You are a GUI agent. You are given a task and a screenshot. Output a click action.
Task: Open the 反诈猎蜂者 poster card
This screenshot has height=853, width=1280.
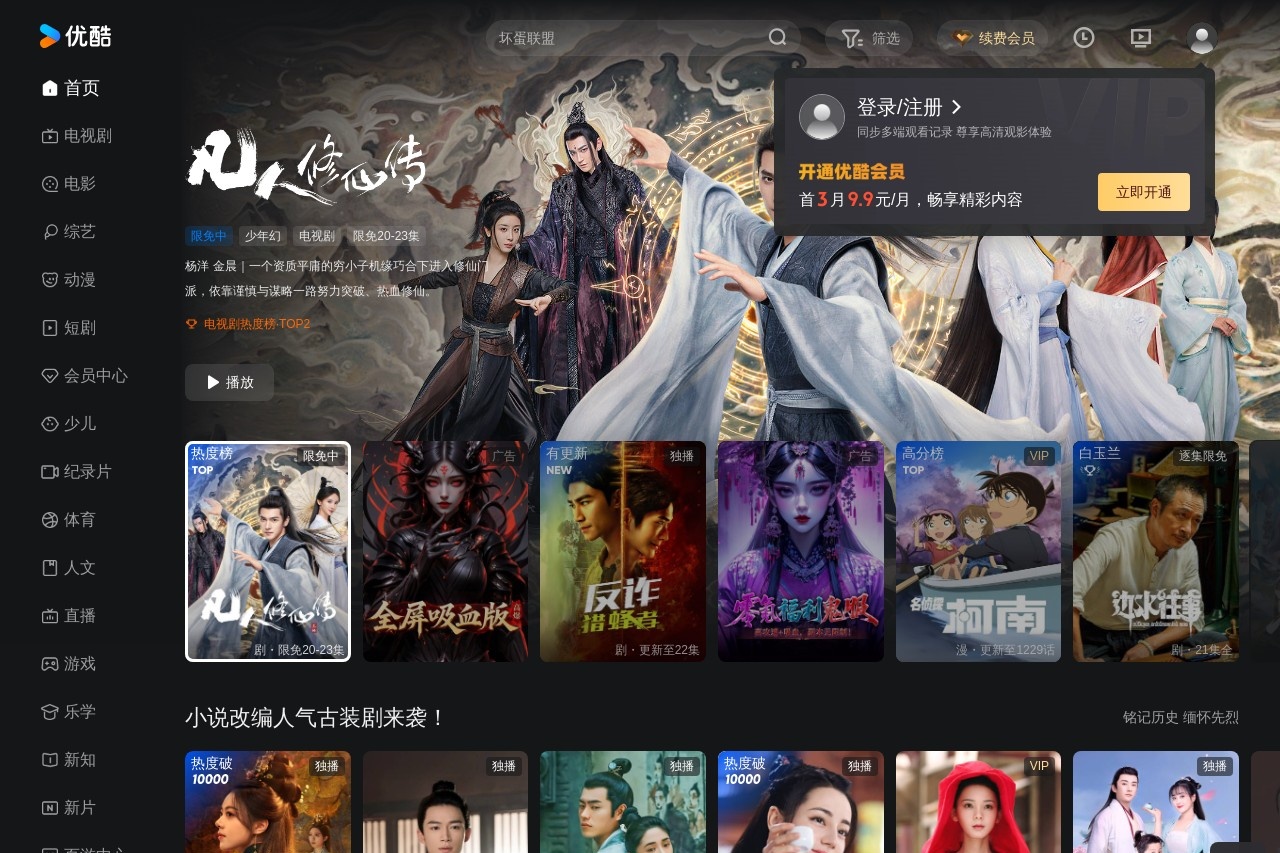tap(623, 551)
